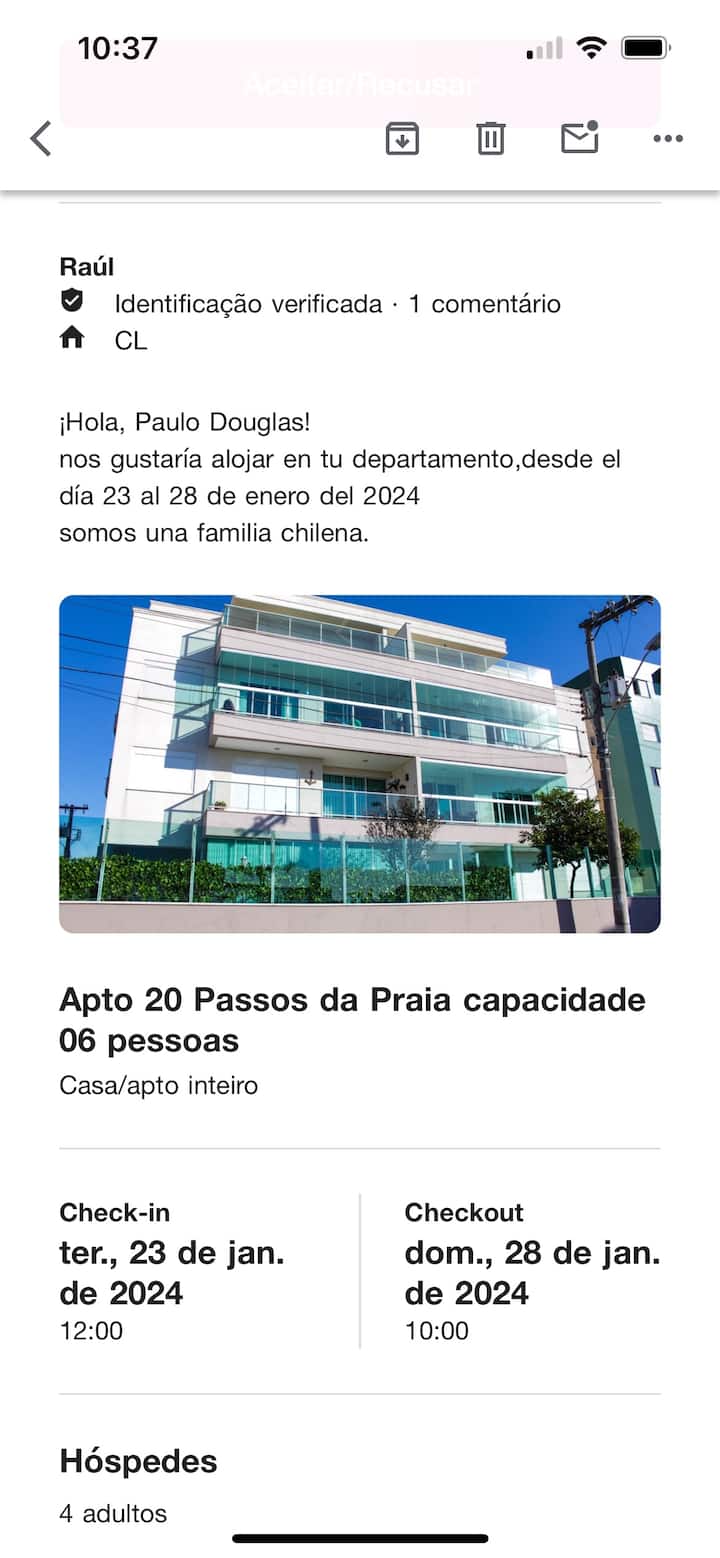720x1558 pixels.
Task: Mark the email as unread
Action: pyautogui.click(x=580, y=138)
